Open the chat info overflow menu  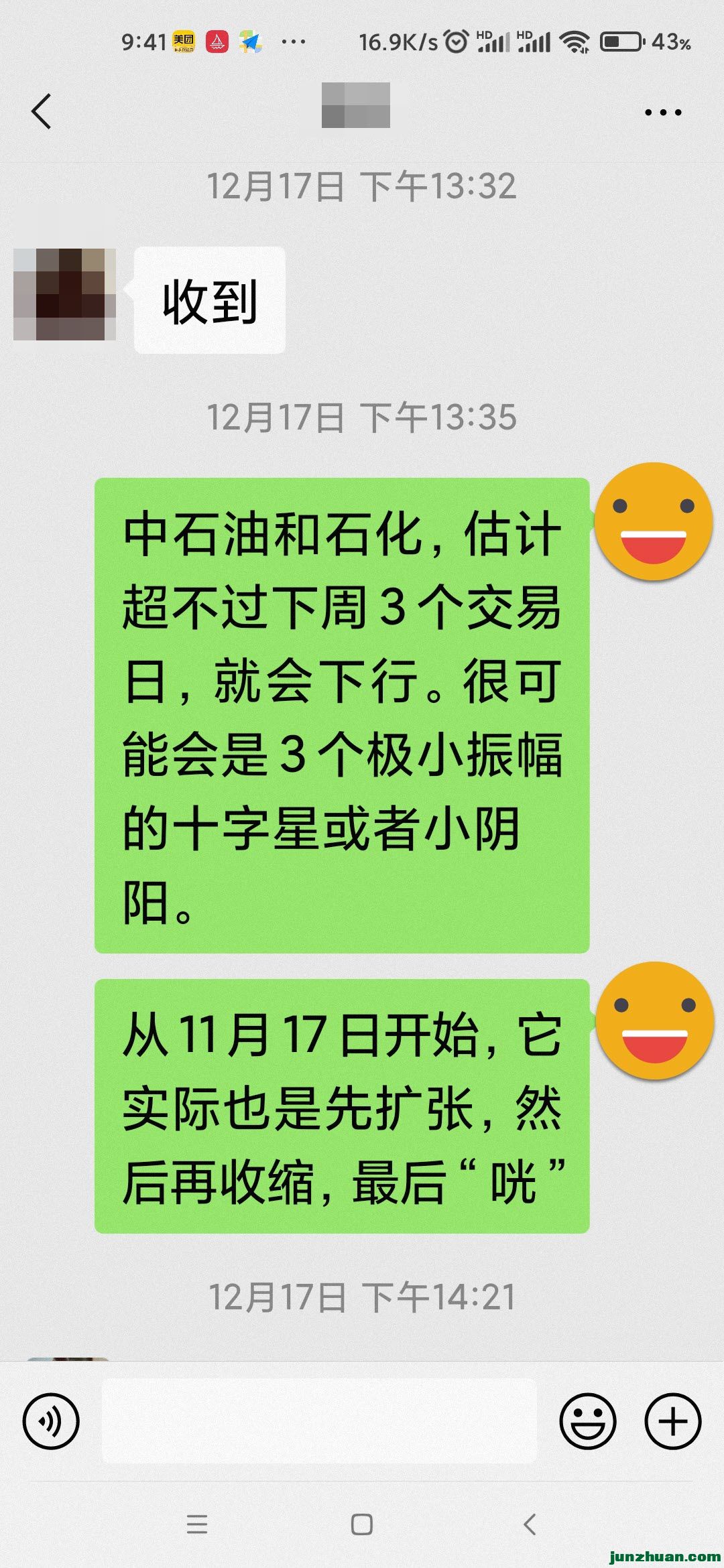point(662,112)
